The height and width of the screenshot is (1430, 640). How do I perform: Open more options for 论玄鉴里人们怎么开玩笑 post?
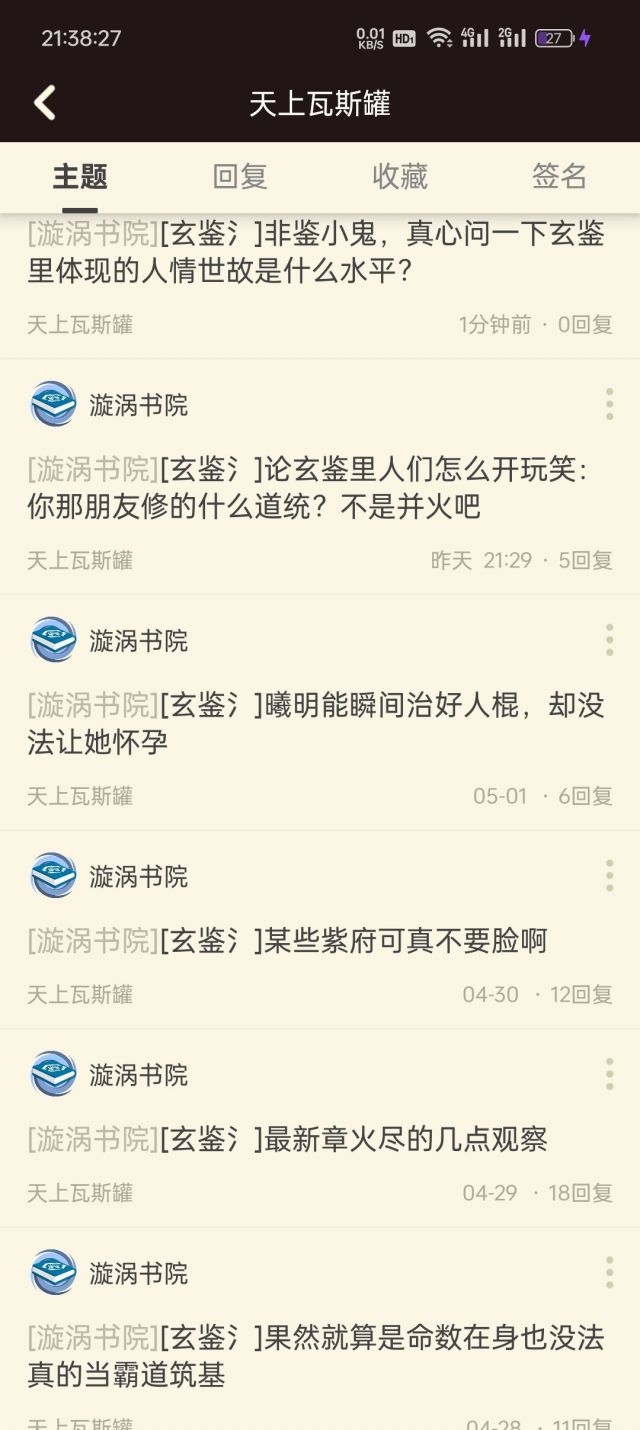click(609, 404)
